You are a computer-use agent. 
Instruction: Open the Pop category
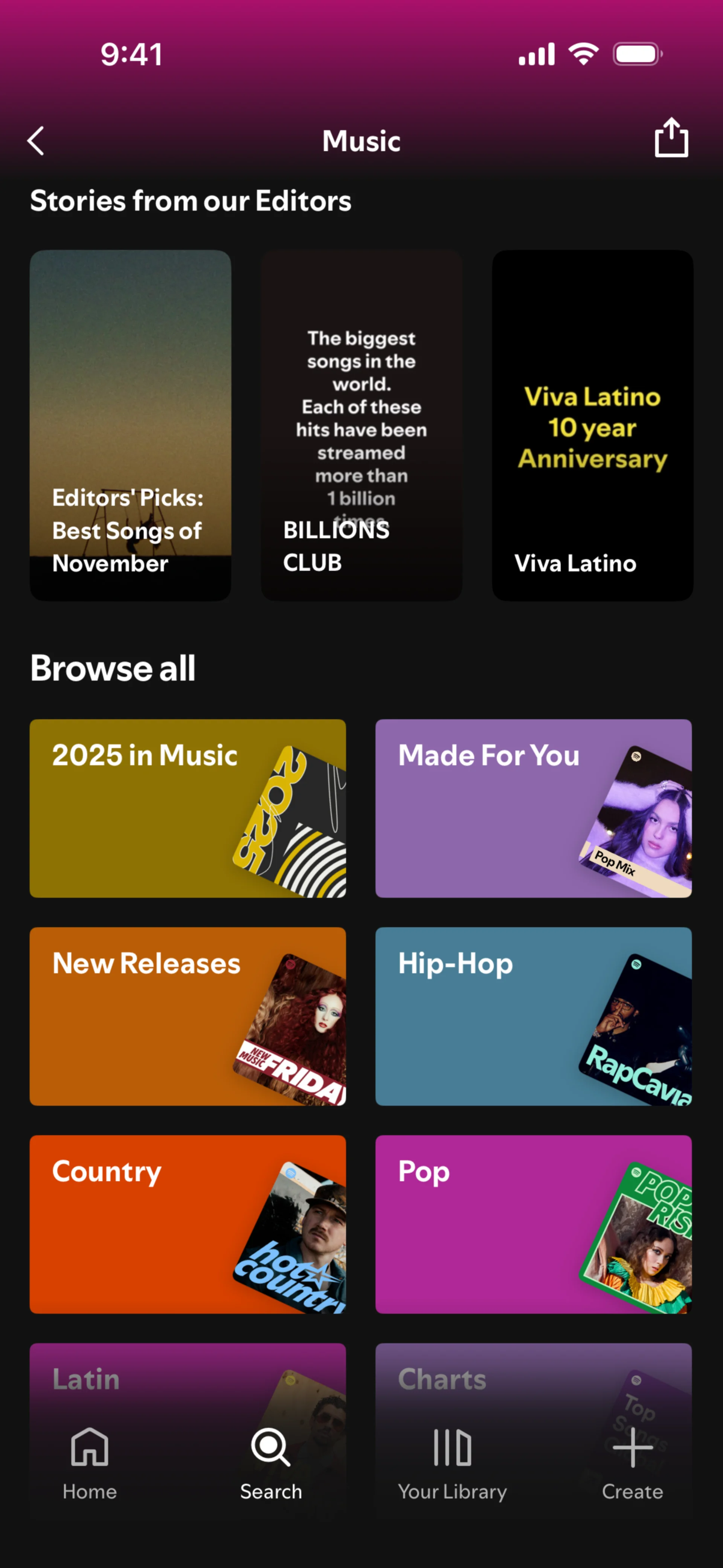pos(533,1224)
